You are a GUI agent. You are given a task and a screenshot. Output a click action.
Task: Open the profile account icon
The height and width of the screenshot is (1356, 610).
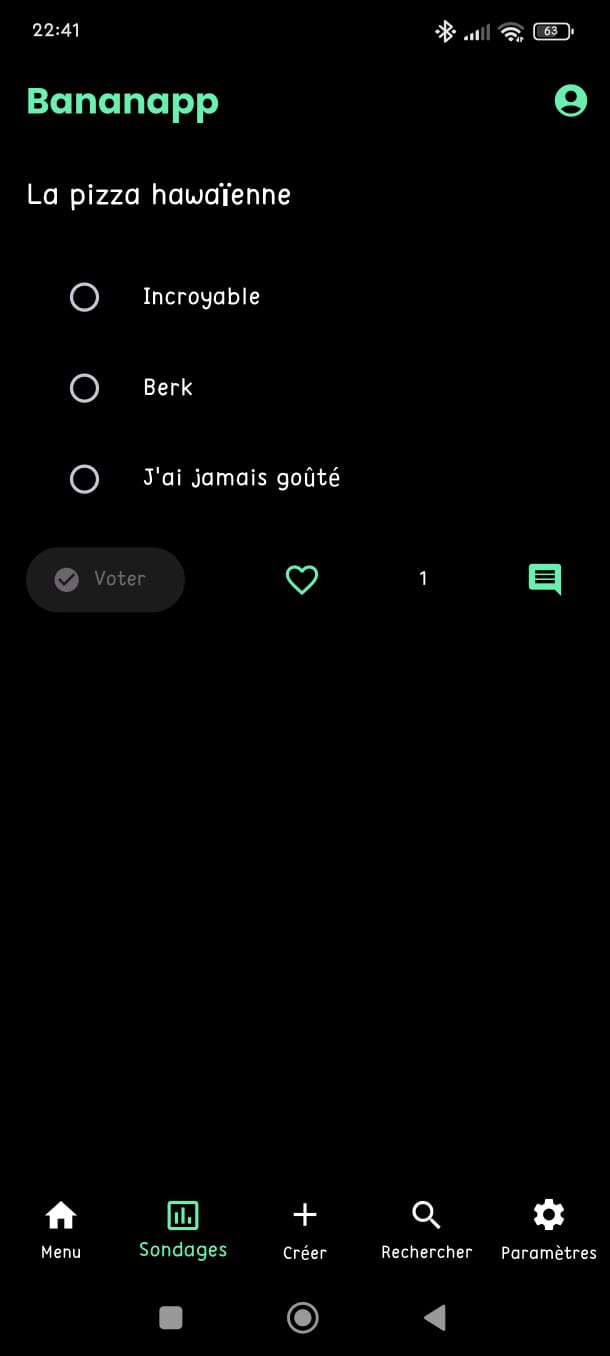click(x=570, y=101)
